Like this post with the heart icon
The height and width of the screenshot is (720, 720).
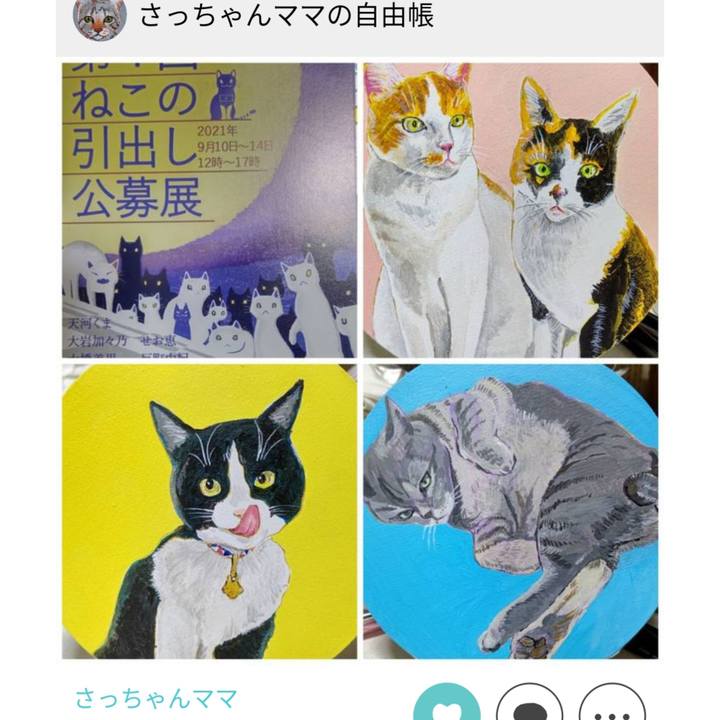445,707
